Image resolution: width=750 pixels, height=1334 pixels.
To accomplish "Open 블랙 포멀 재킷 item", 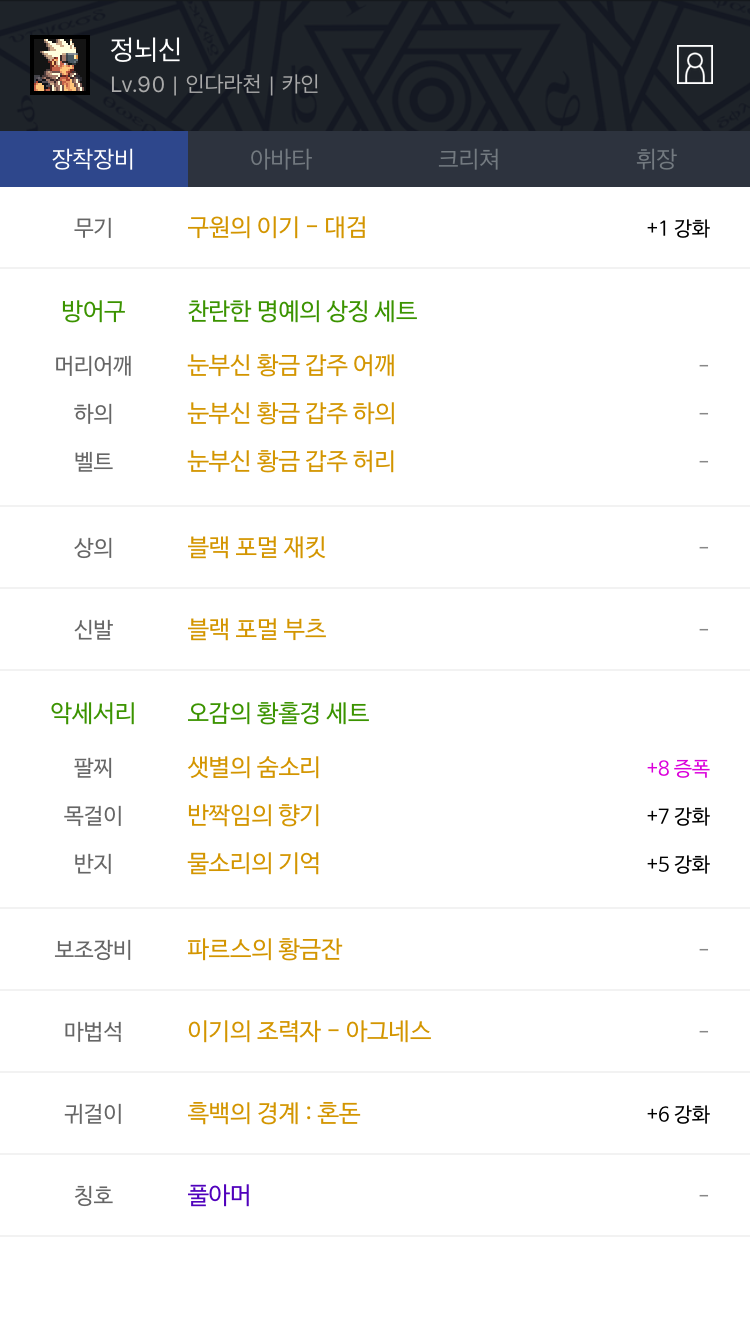I will [257, 547].
